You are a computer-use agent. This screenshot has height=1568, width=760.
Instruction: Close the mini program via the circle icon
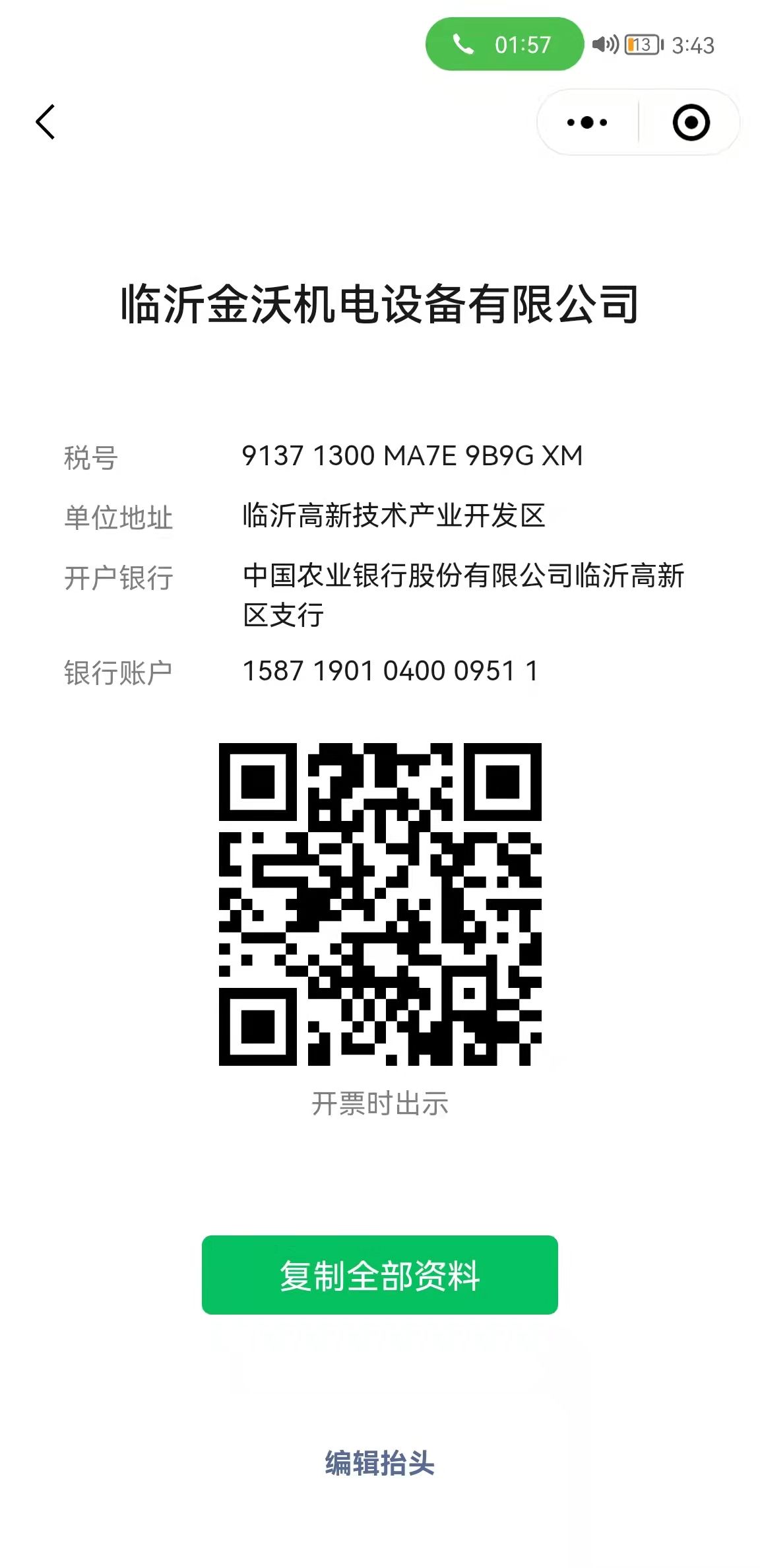(x=691, y=123)
